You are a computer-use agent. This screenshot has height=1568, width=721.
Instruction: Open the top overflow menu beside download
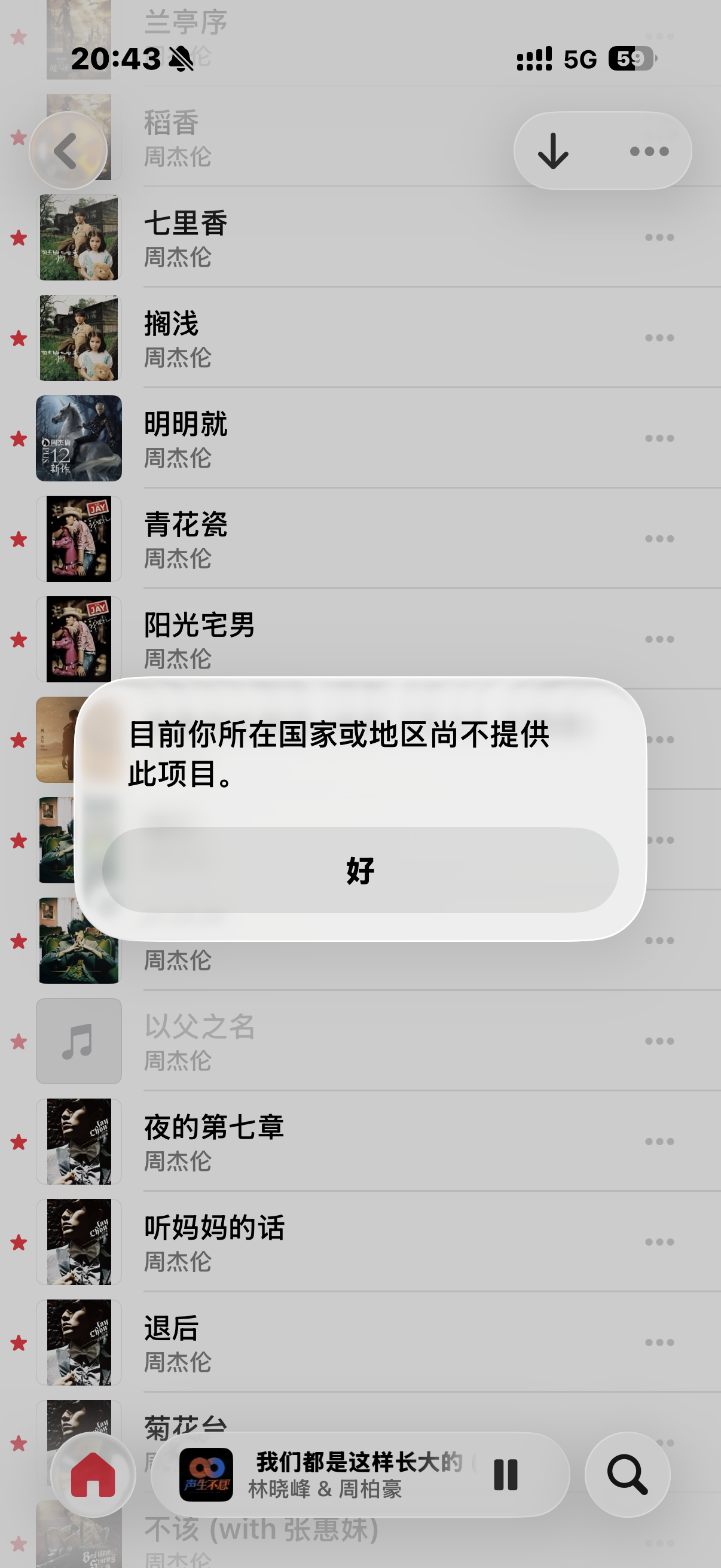649,151
